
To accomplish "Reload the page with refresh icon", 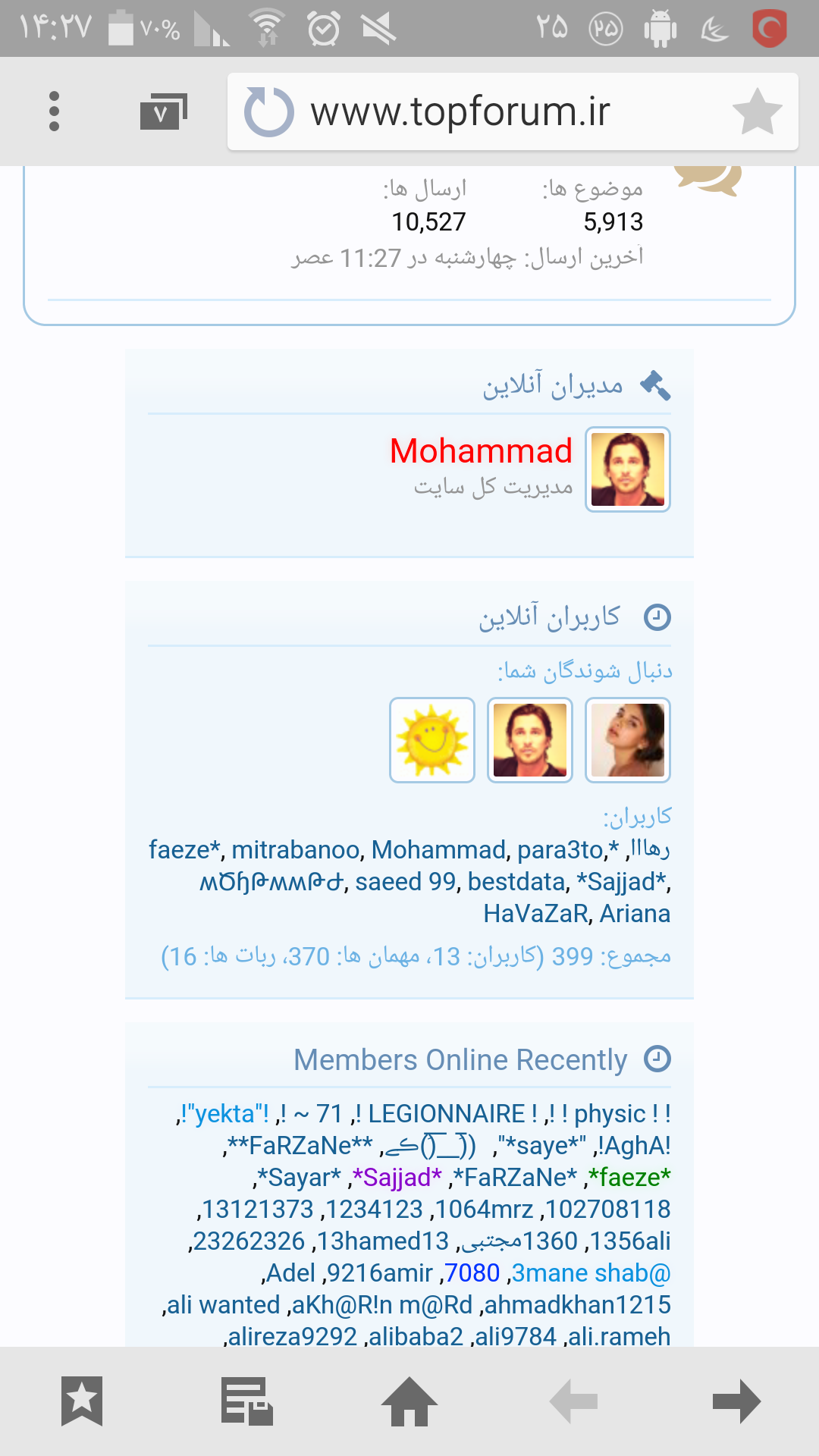I will (x=268, y=112).
